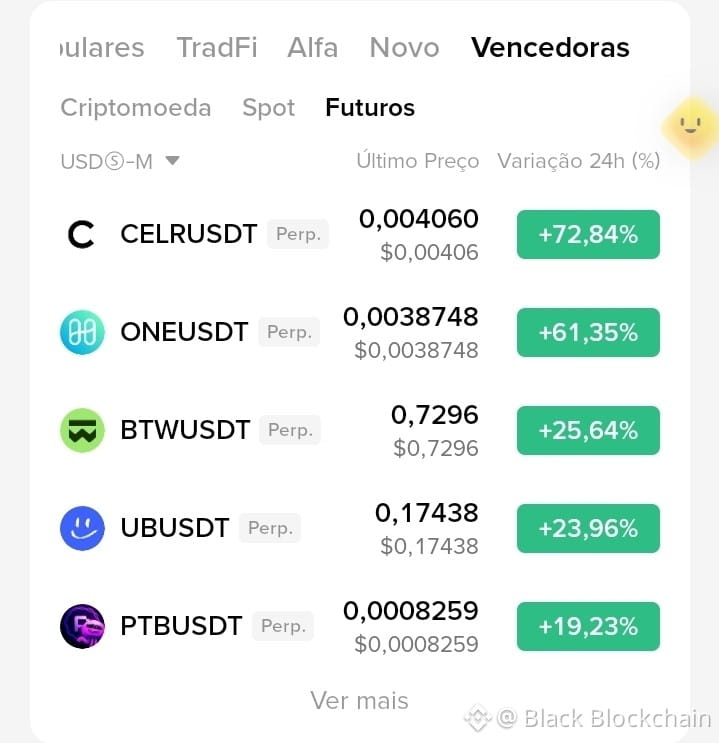719x743 pixels.
Task: Sort by Variação 24h (%) column
Action: (x=578, y=161)
